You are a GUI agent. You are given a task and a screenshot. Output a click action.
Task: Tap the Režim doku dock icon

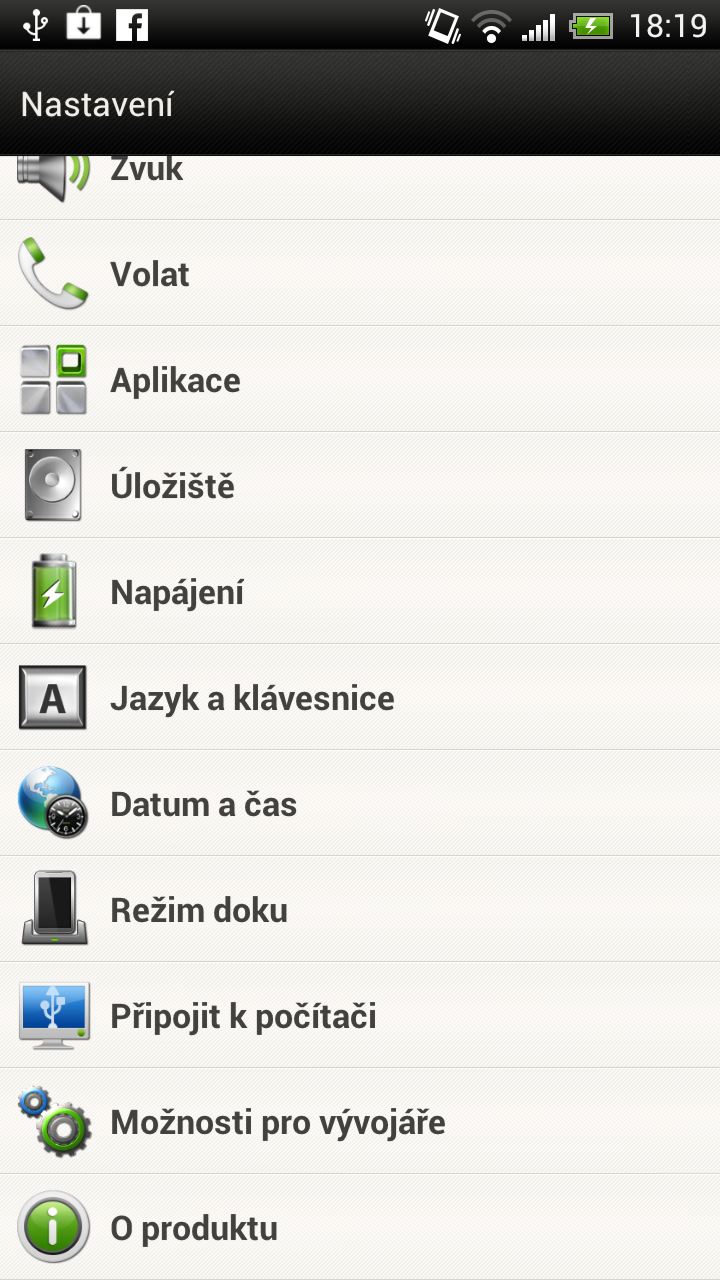(52, 910)
